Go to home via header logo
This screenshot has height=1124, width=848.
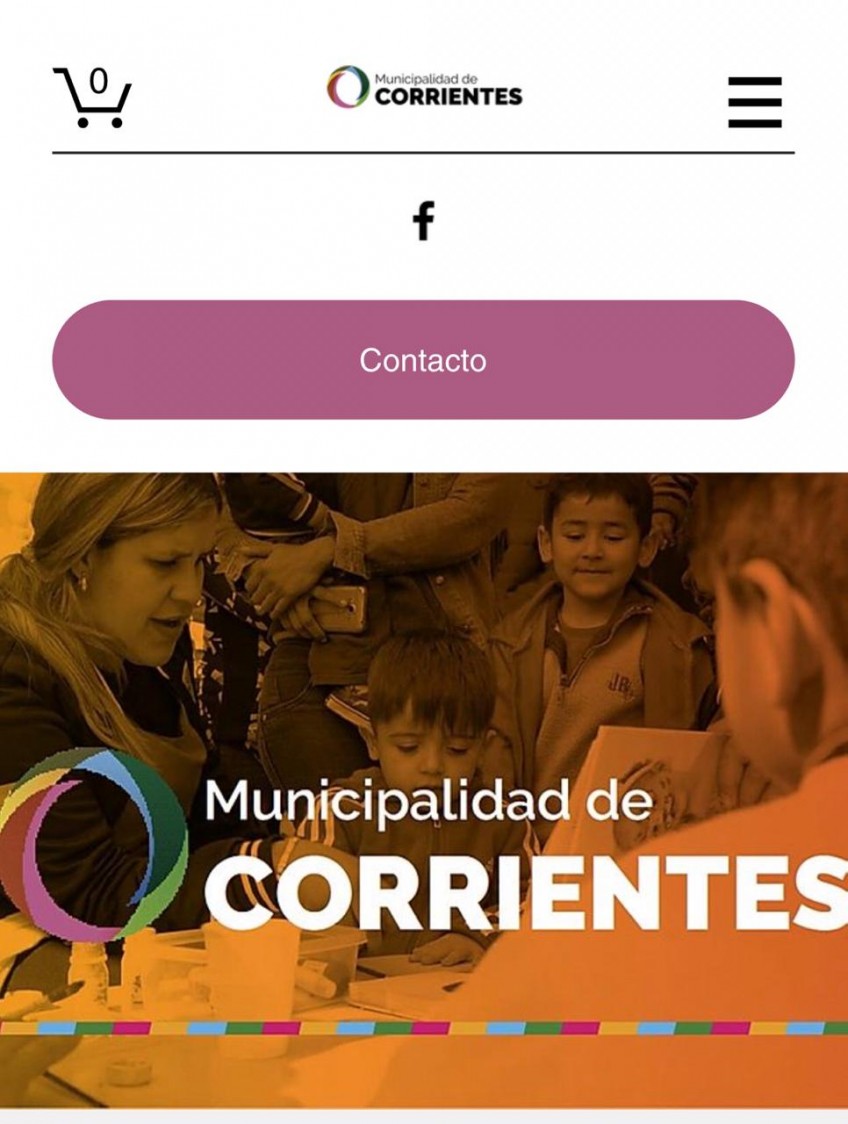(x=424, y=88)
